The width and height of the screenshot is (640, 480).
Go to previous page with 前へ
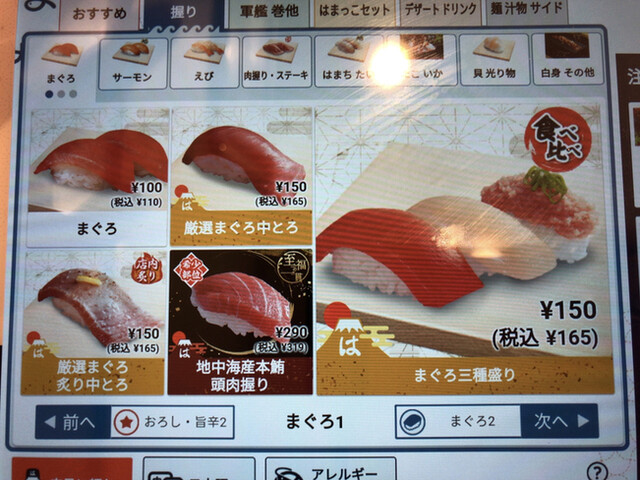[x=71, y=422]
